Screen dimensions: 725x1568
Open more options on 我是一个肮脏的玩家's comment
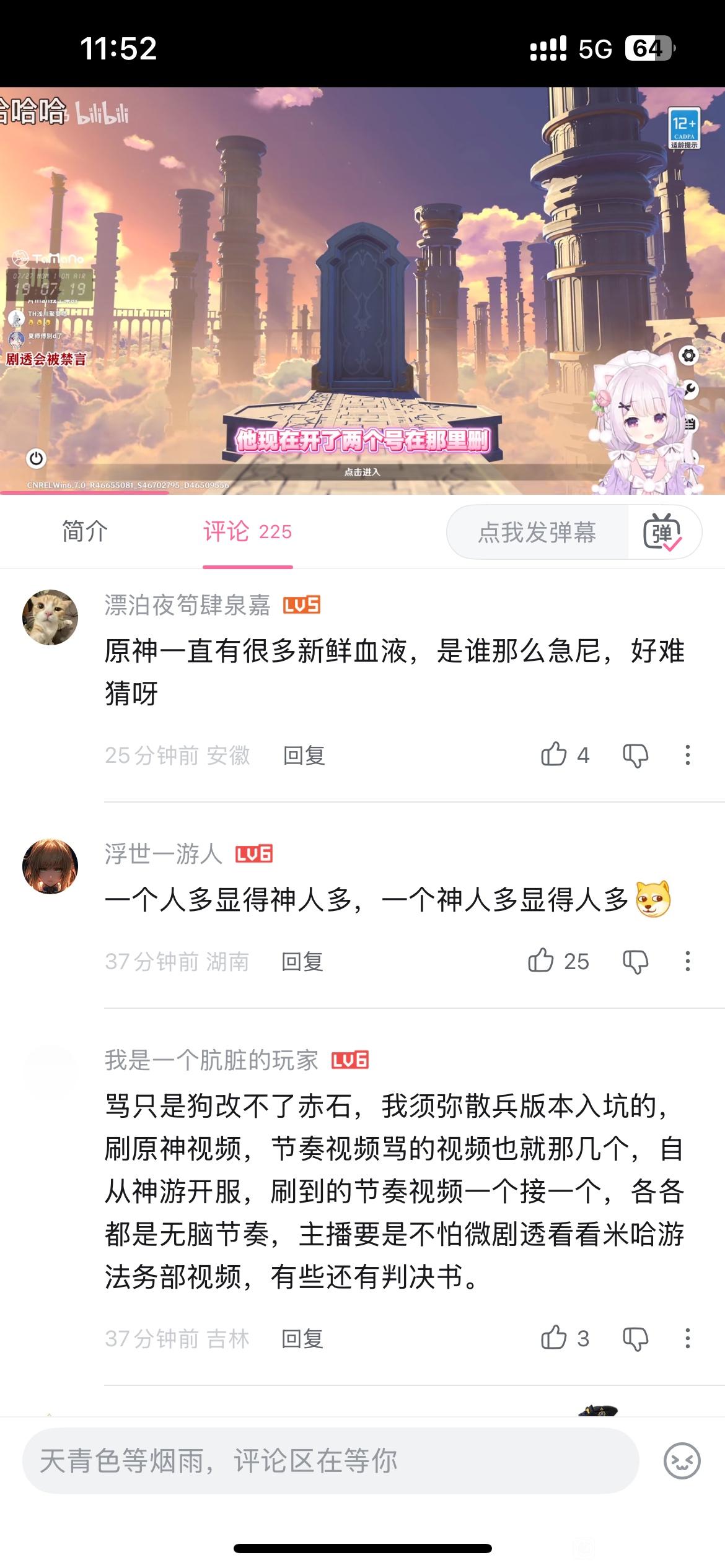pos(687,1339)
